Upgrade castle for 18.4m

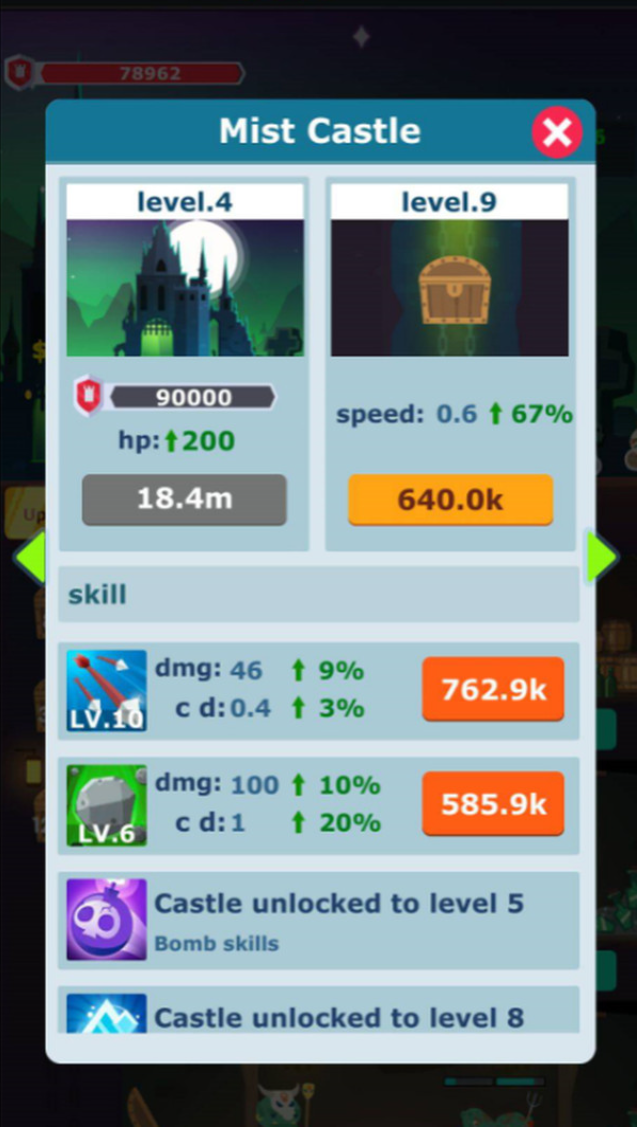point(184,500)
